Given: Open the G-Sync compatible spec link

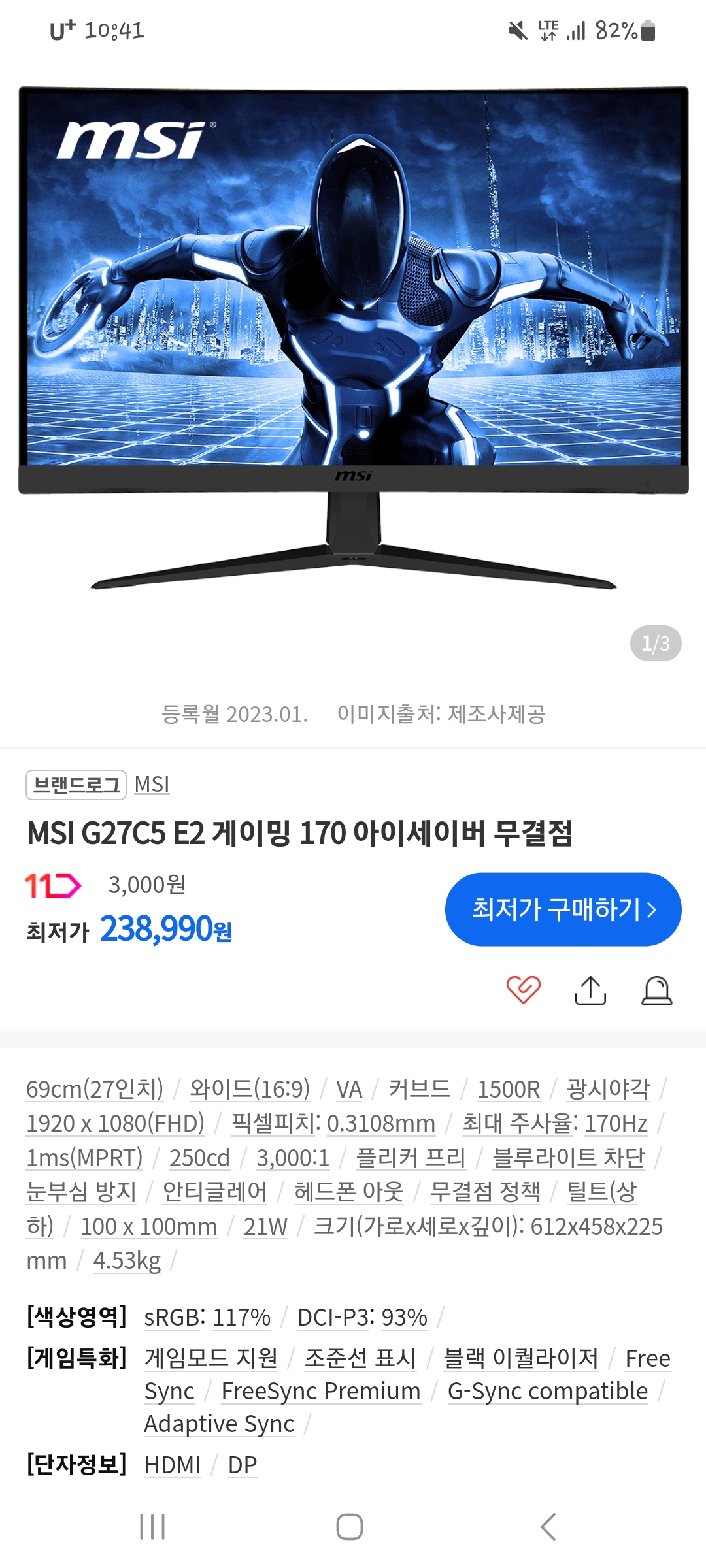Looking at the screenshot, I should point(548,1392).
